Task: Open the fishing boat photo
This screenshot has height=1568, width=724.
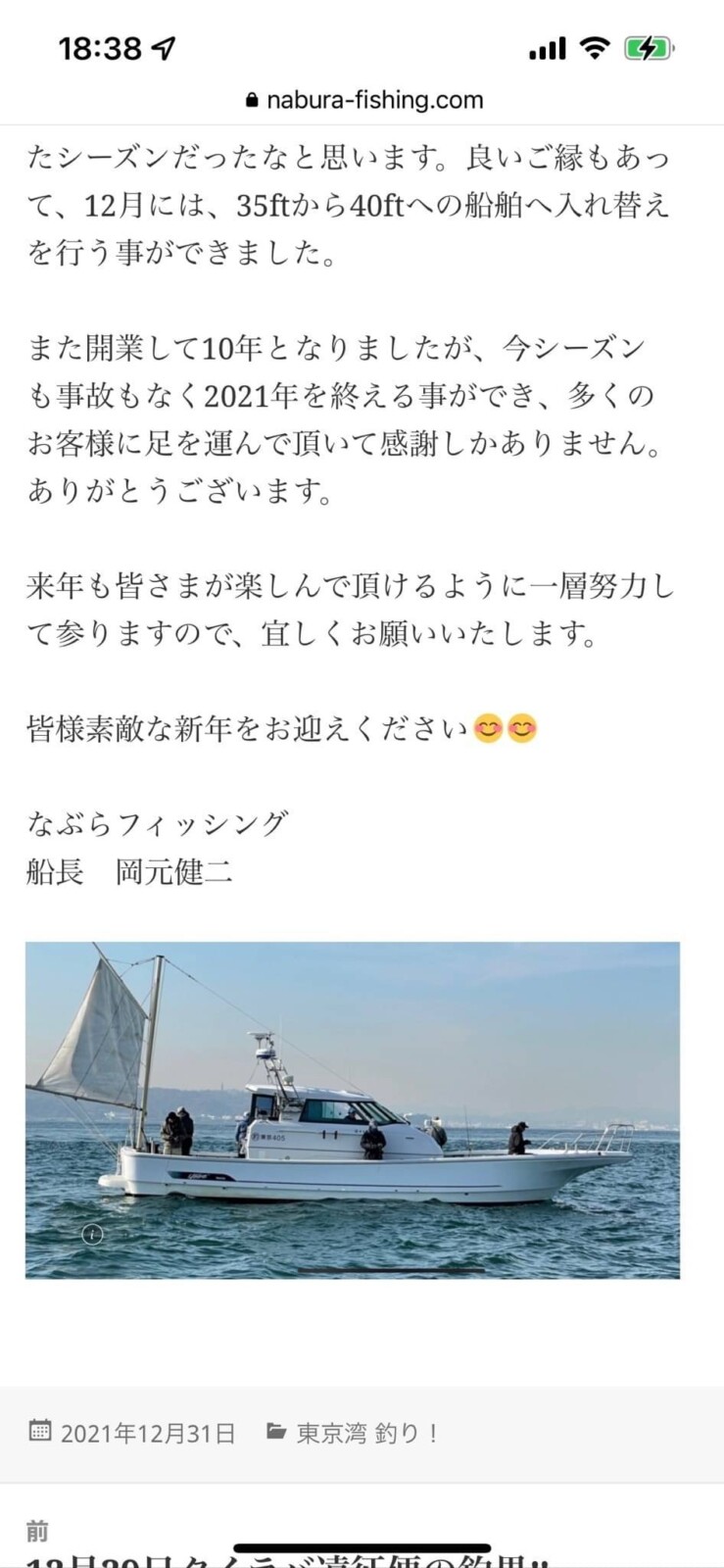Action: coord(353,1110)
